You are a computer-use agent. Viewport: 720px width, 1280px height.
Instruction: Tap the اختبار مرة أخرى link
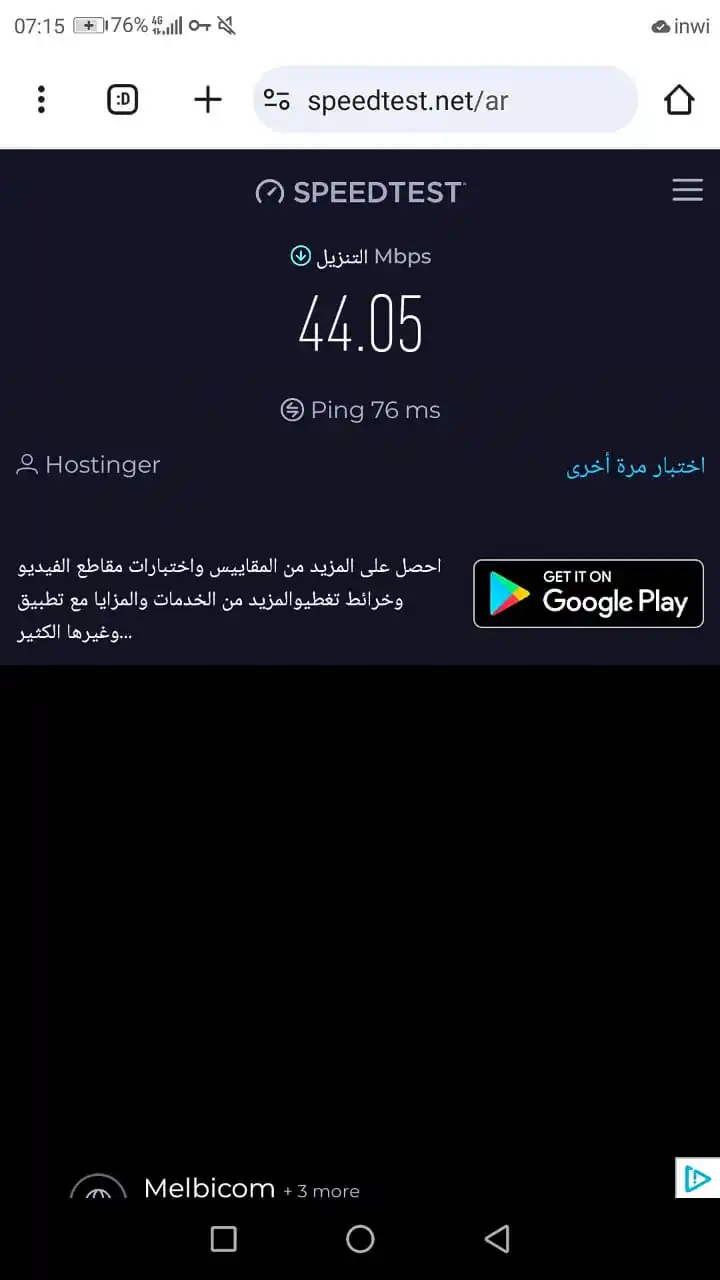pyautogui.click(x=635, y=466)
